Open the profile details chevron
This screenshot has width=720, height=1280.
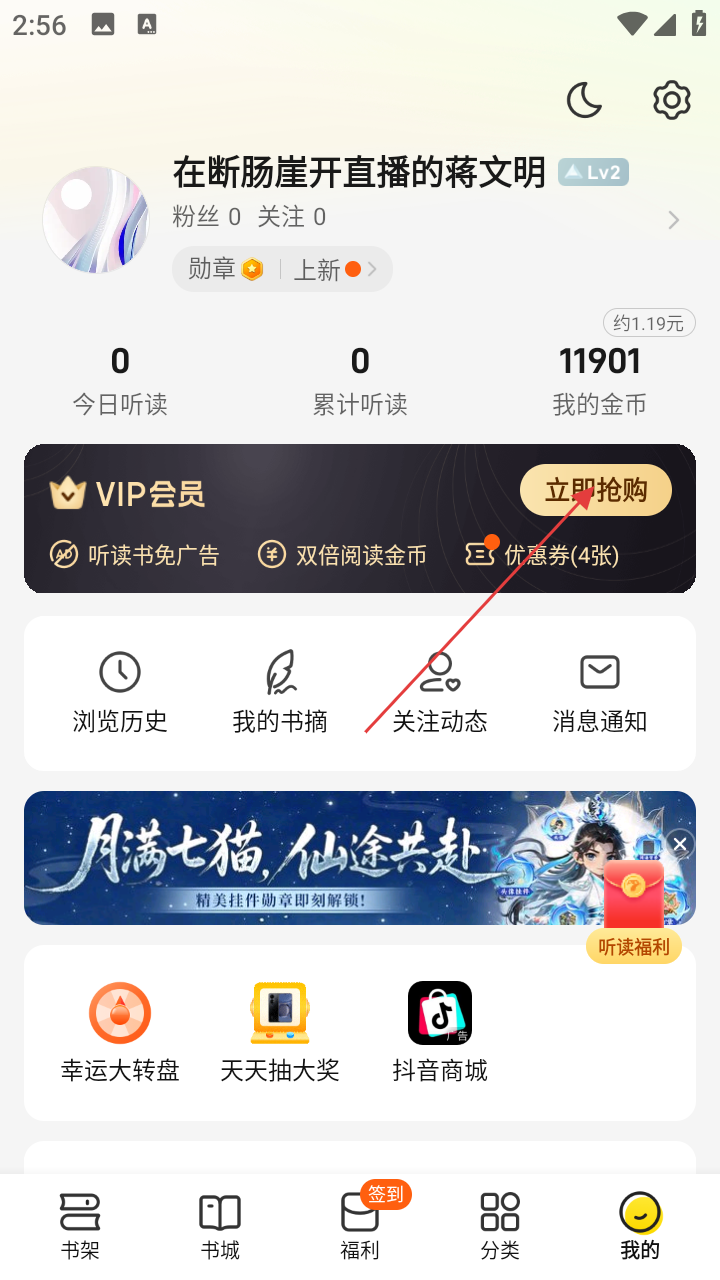[x=674, y=220]
